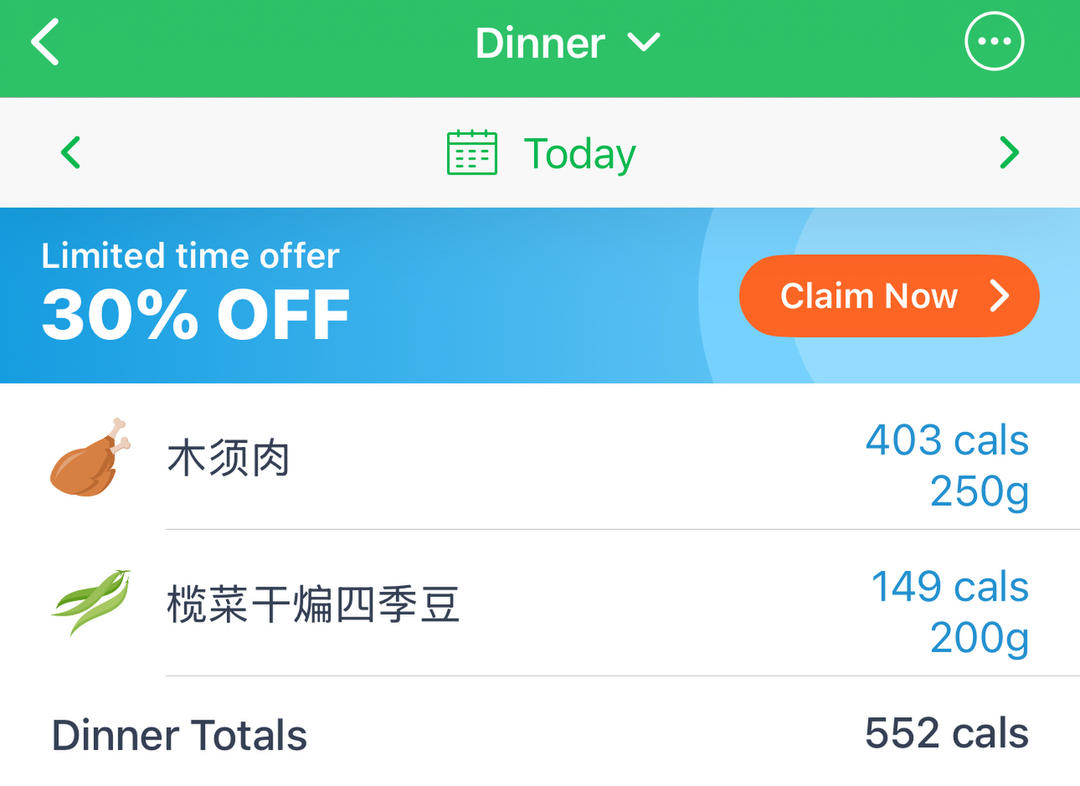Open the Today date picker
Screen dimensions: 1080x786
click(541, 153)
